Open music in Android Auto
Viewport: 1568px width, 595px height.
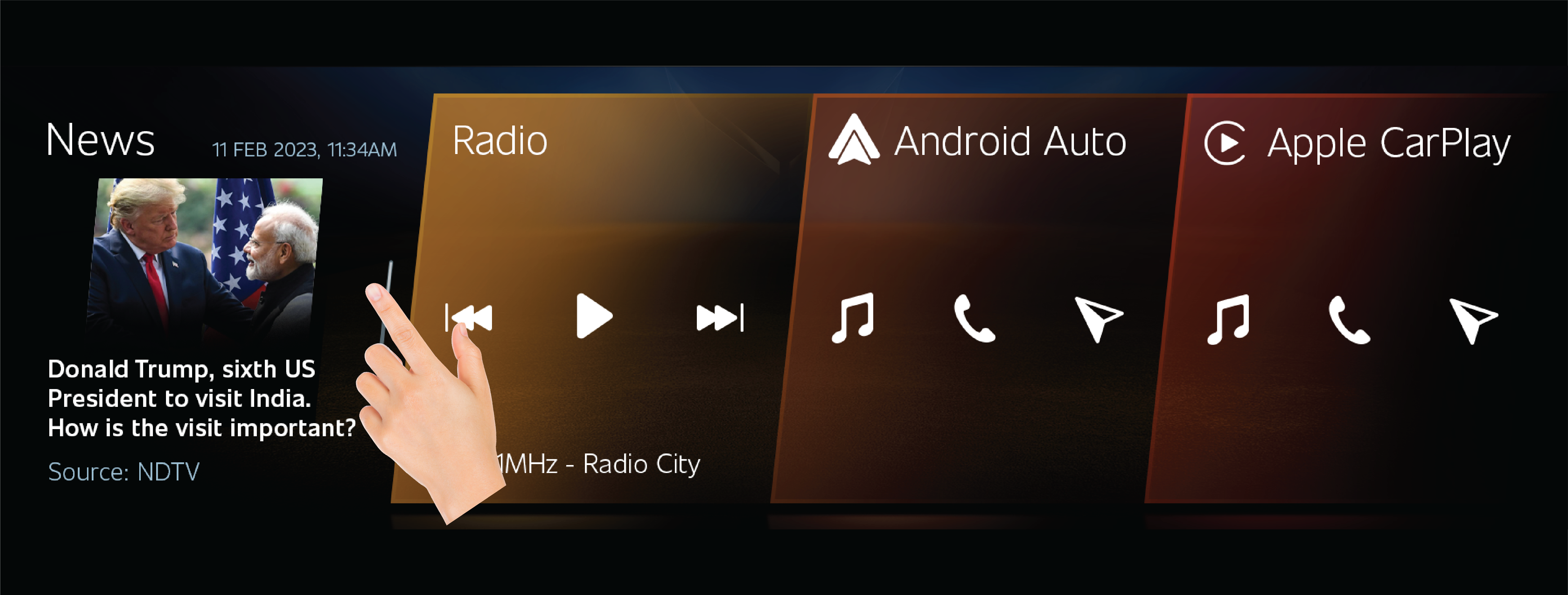[853, 318]
